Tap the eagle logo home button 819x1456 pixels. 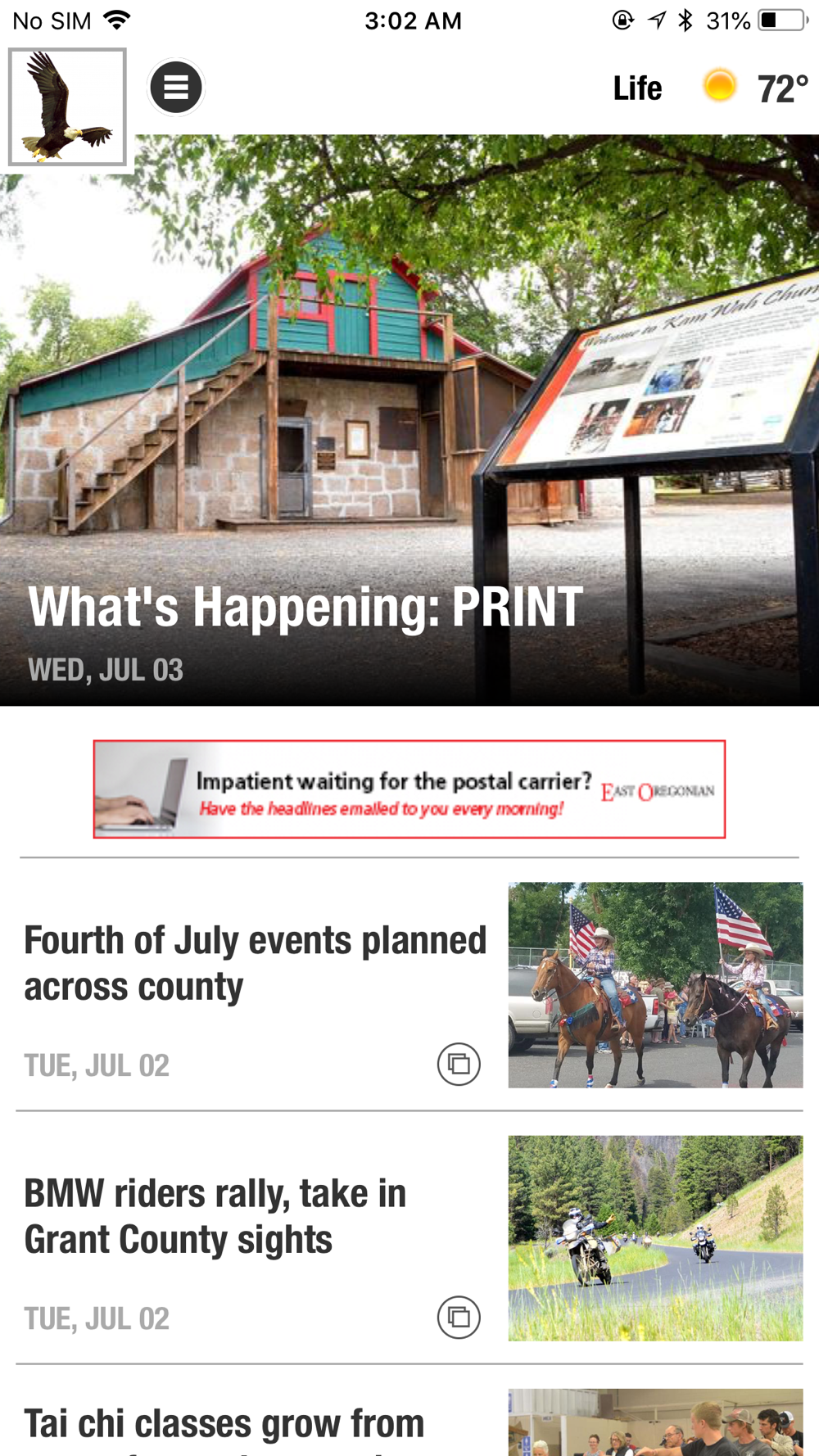(67, 106)
